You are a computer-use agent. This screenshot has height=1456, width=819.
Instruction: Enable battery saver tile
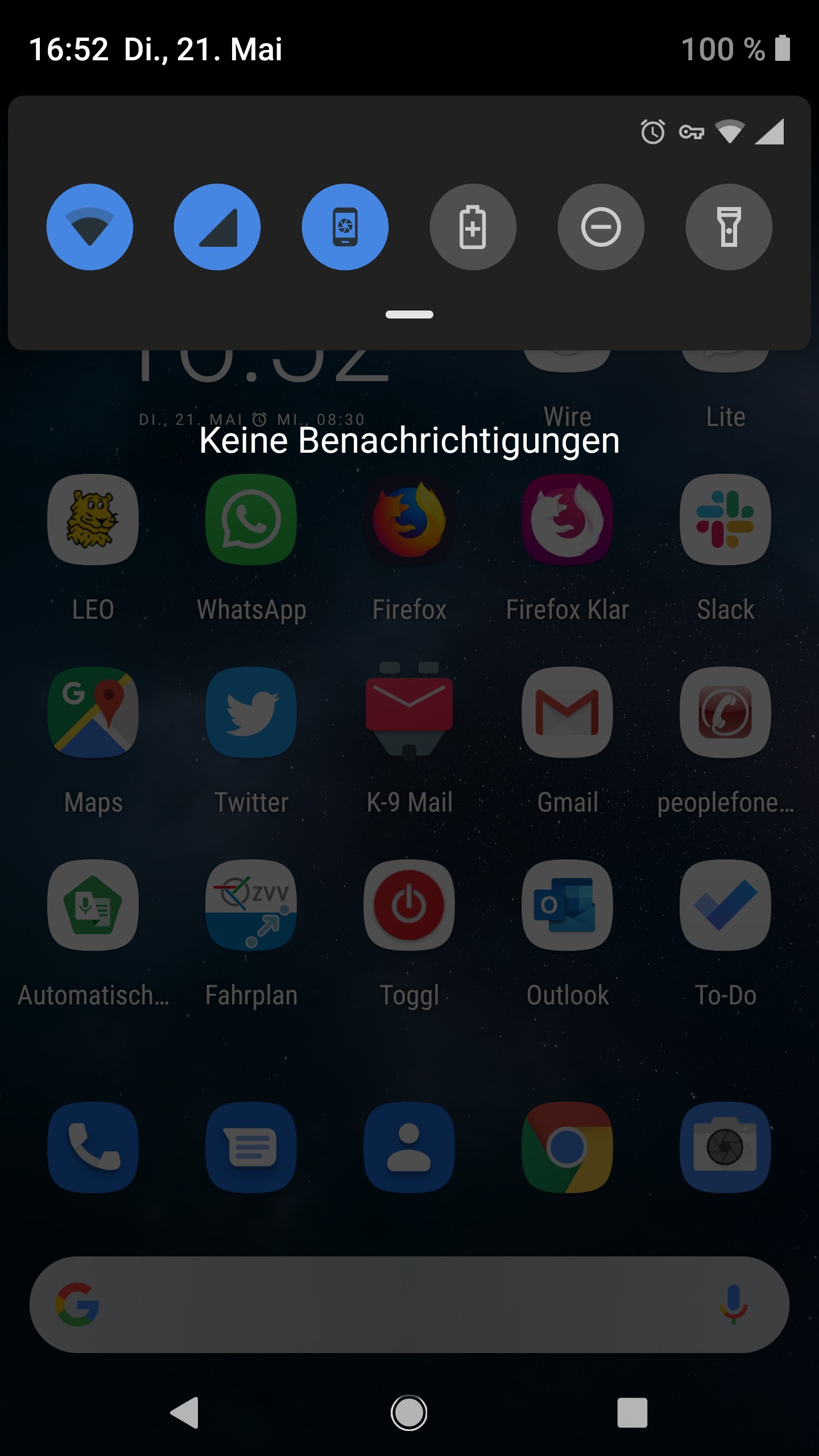[473, 227]
